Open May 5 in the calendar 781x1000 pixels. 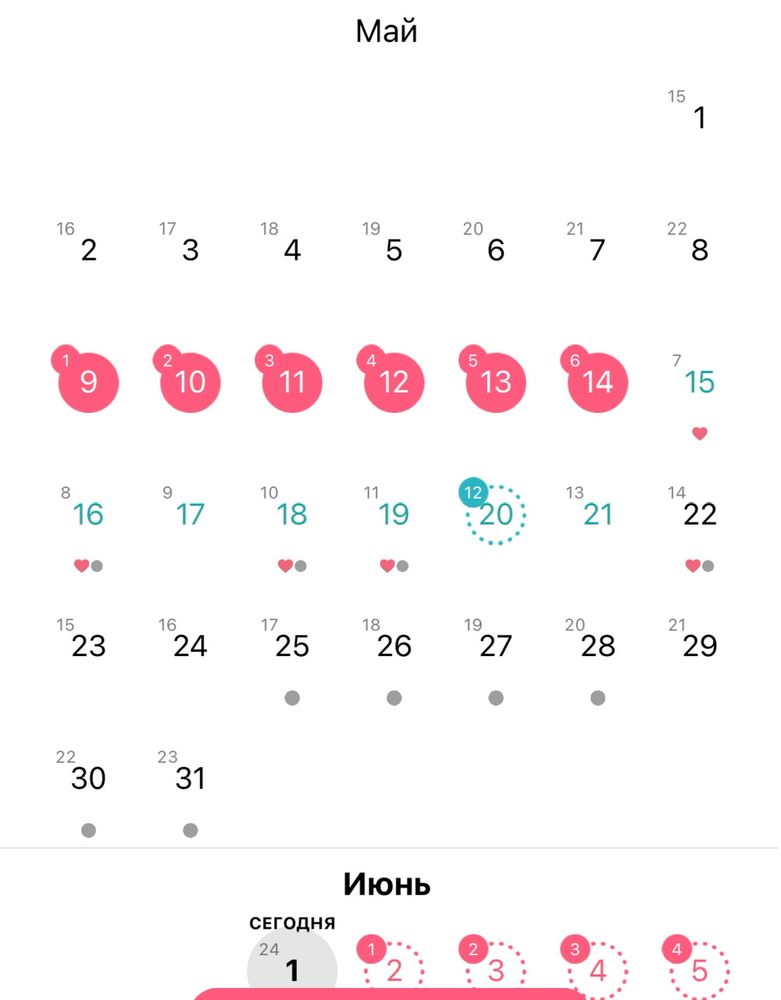(394, 250)
